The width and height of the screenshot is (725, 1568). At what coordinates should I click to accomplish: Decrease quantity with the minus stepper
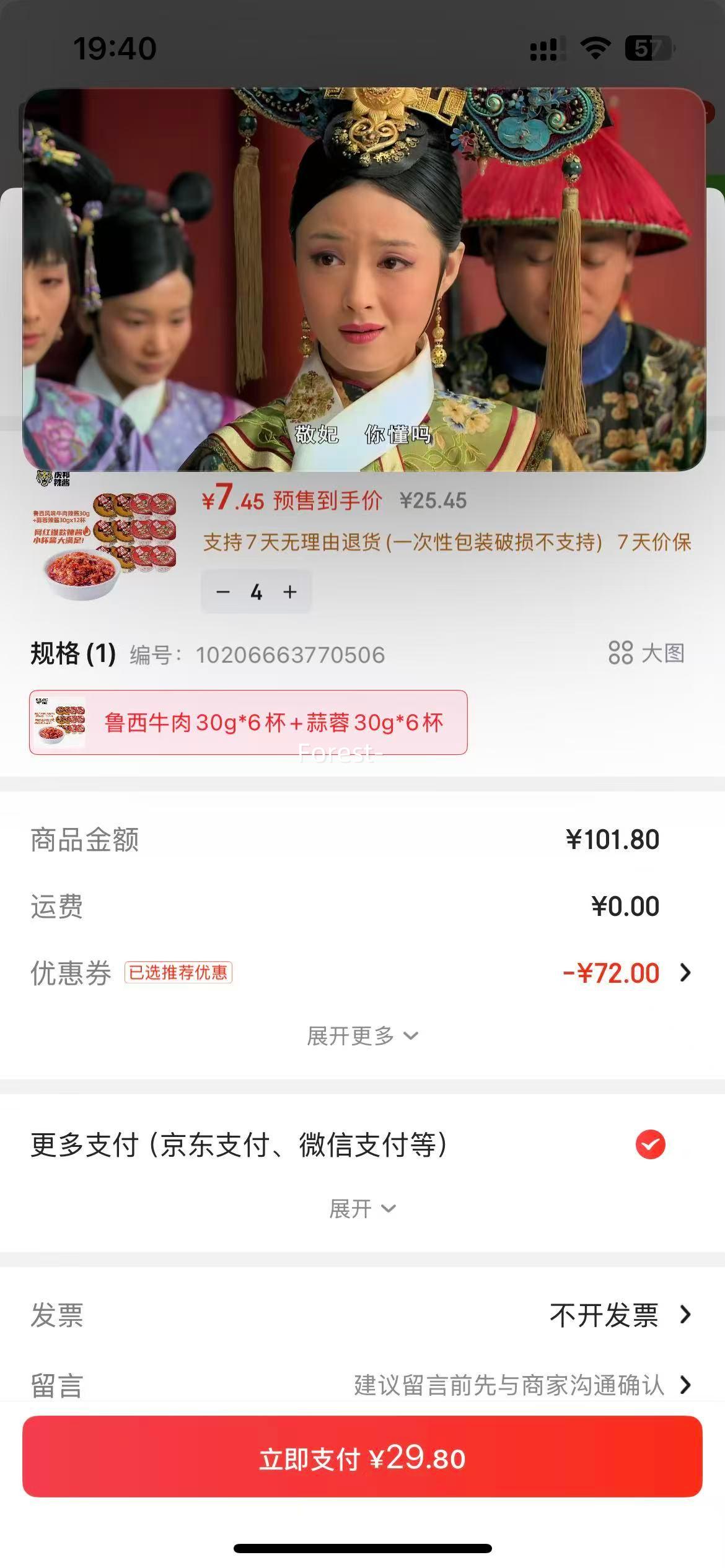[x=223, y=591]
